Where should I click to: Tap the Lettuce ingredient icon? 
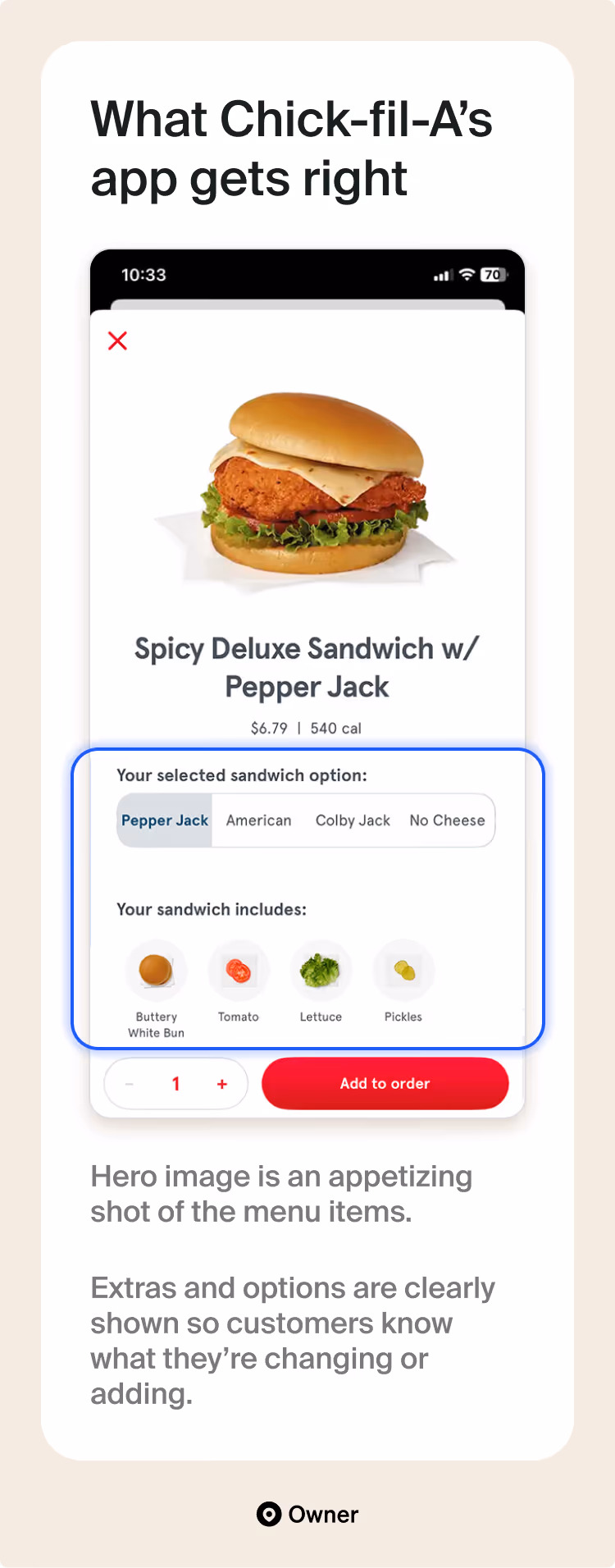click(321, 970)
